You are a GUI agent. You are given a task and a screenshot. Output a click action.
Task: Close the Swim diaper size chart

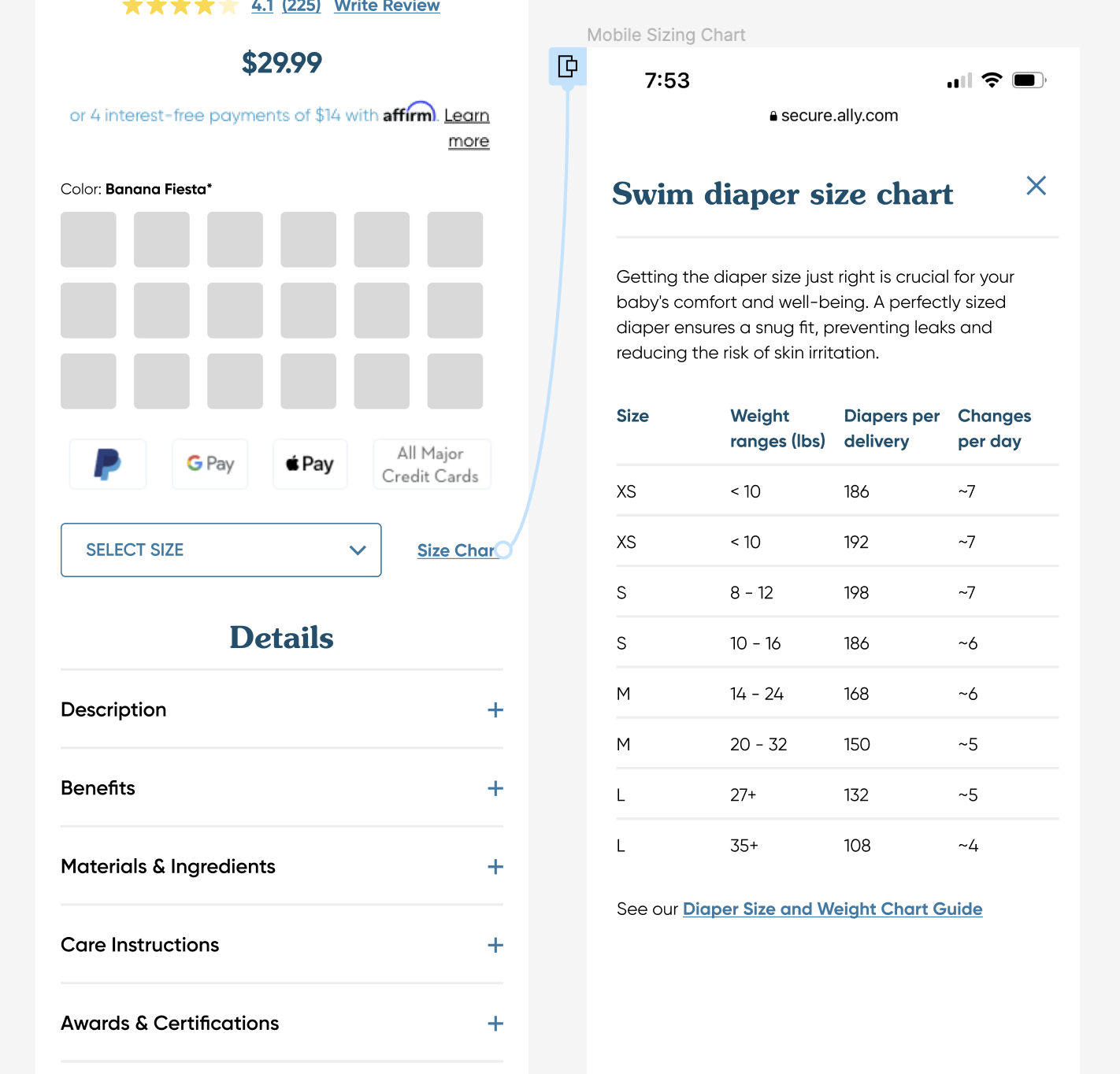click(1036, 186)
